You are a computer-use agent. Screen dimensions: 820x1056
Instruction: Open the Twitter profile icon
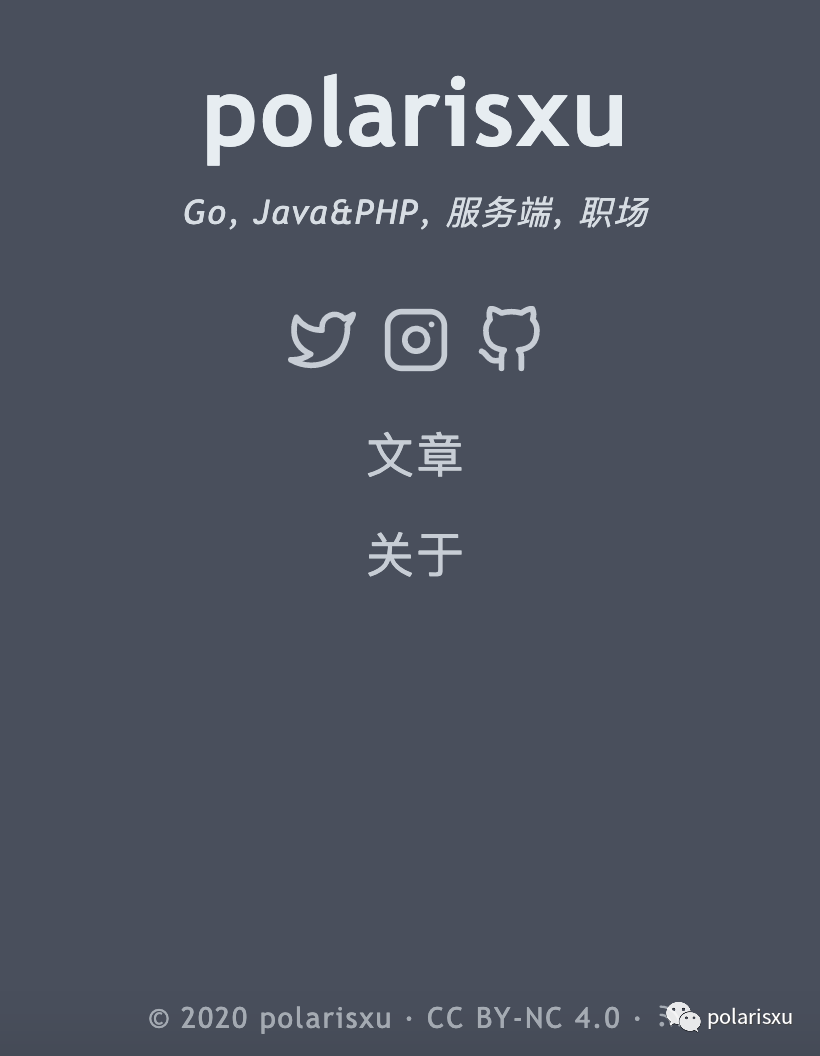pos(322,340)
